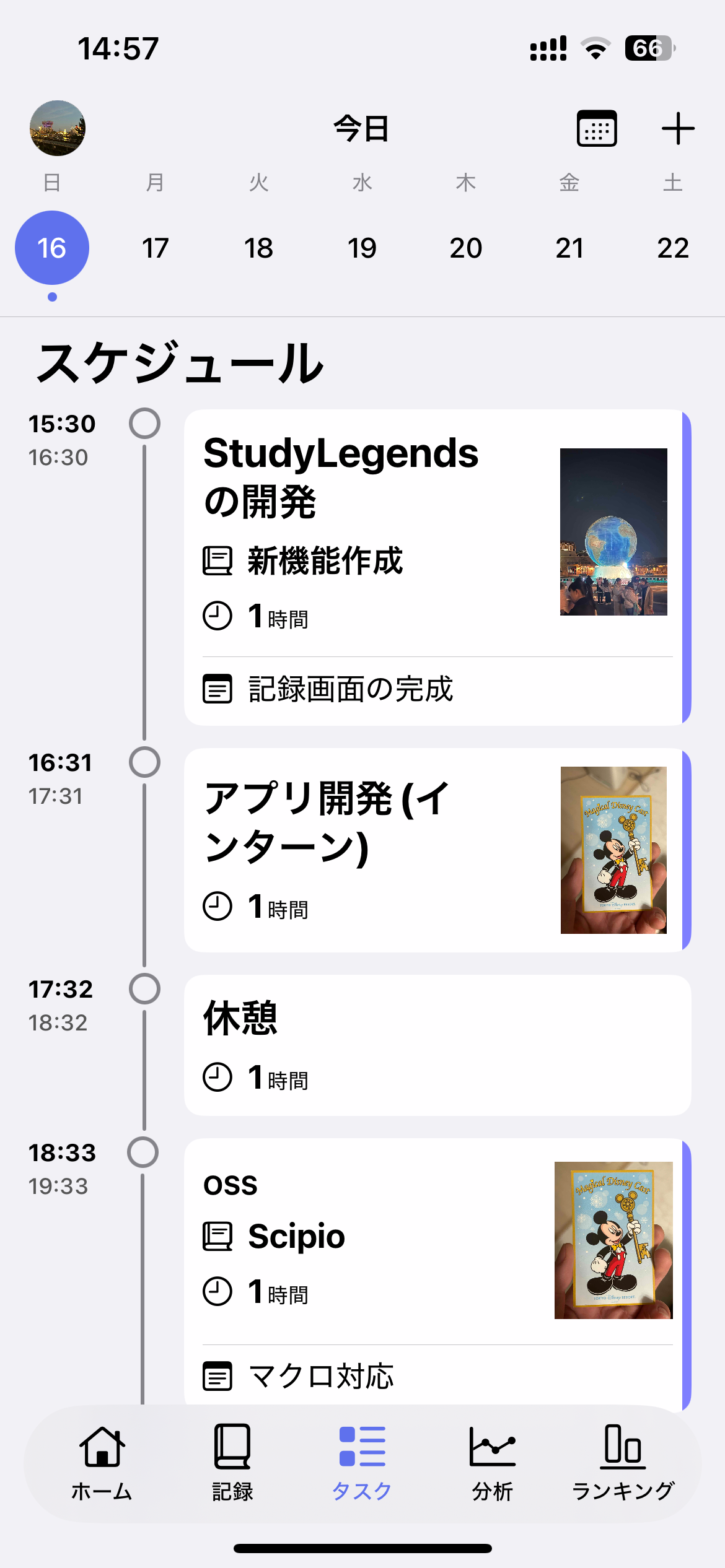This screenshot has width=725, height=1568.
Task: Add a new task with plus icon
Action: 678,128
